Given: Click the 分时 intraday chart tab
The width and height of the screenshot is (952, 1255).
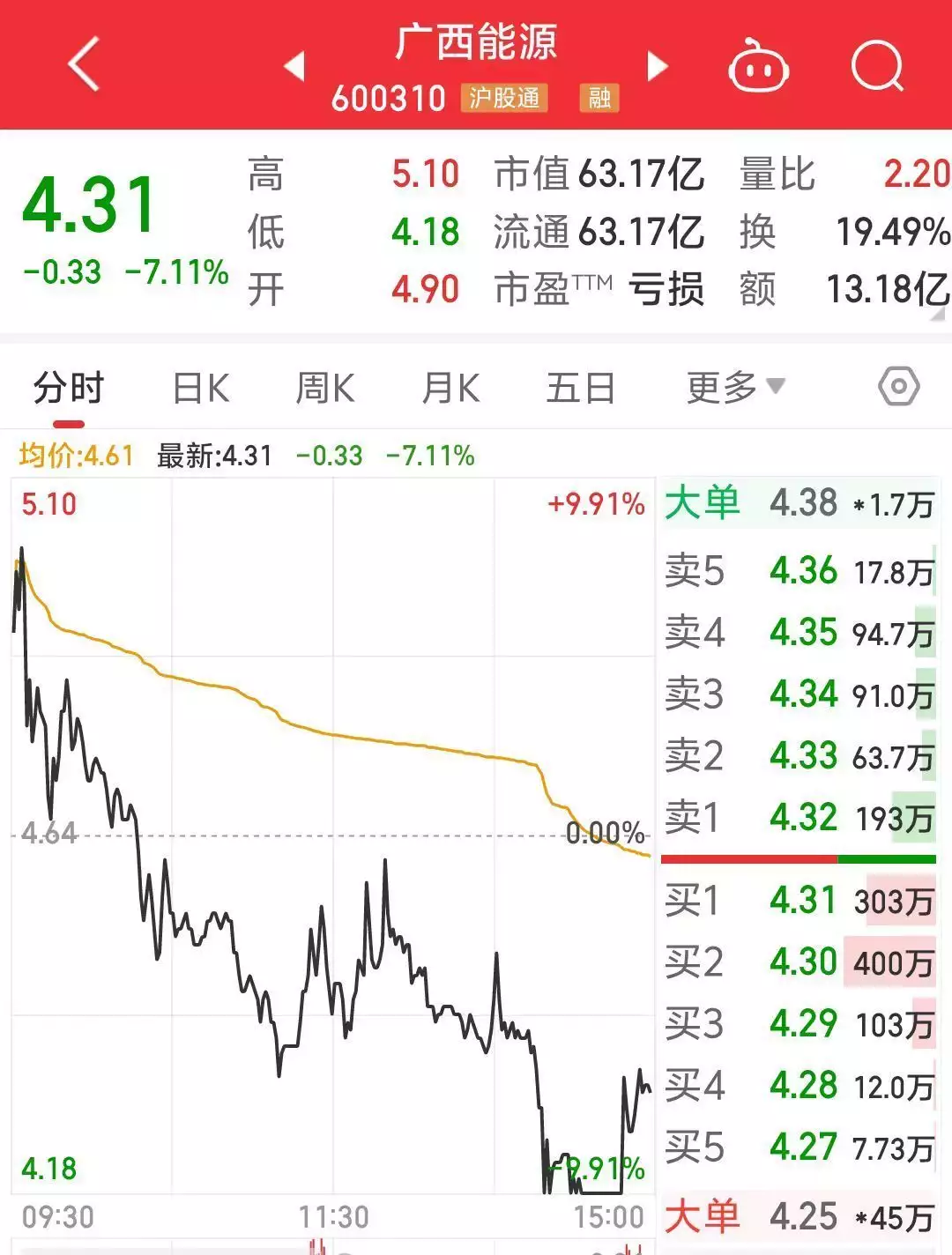Looking at the screenshot, I should tap(68, 386).
